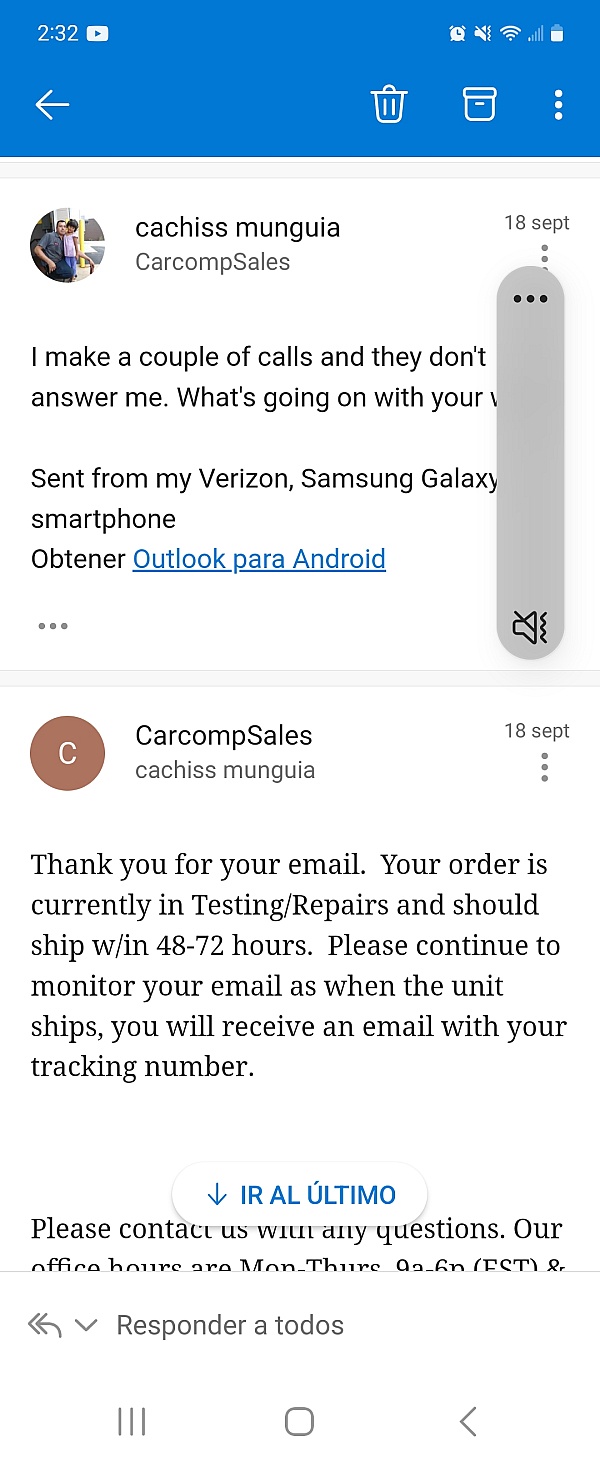Tap Responder a todos to reply
This screenshot has height=1466, width=600.
(230, 1325)
